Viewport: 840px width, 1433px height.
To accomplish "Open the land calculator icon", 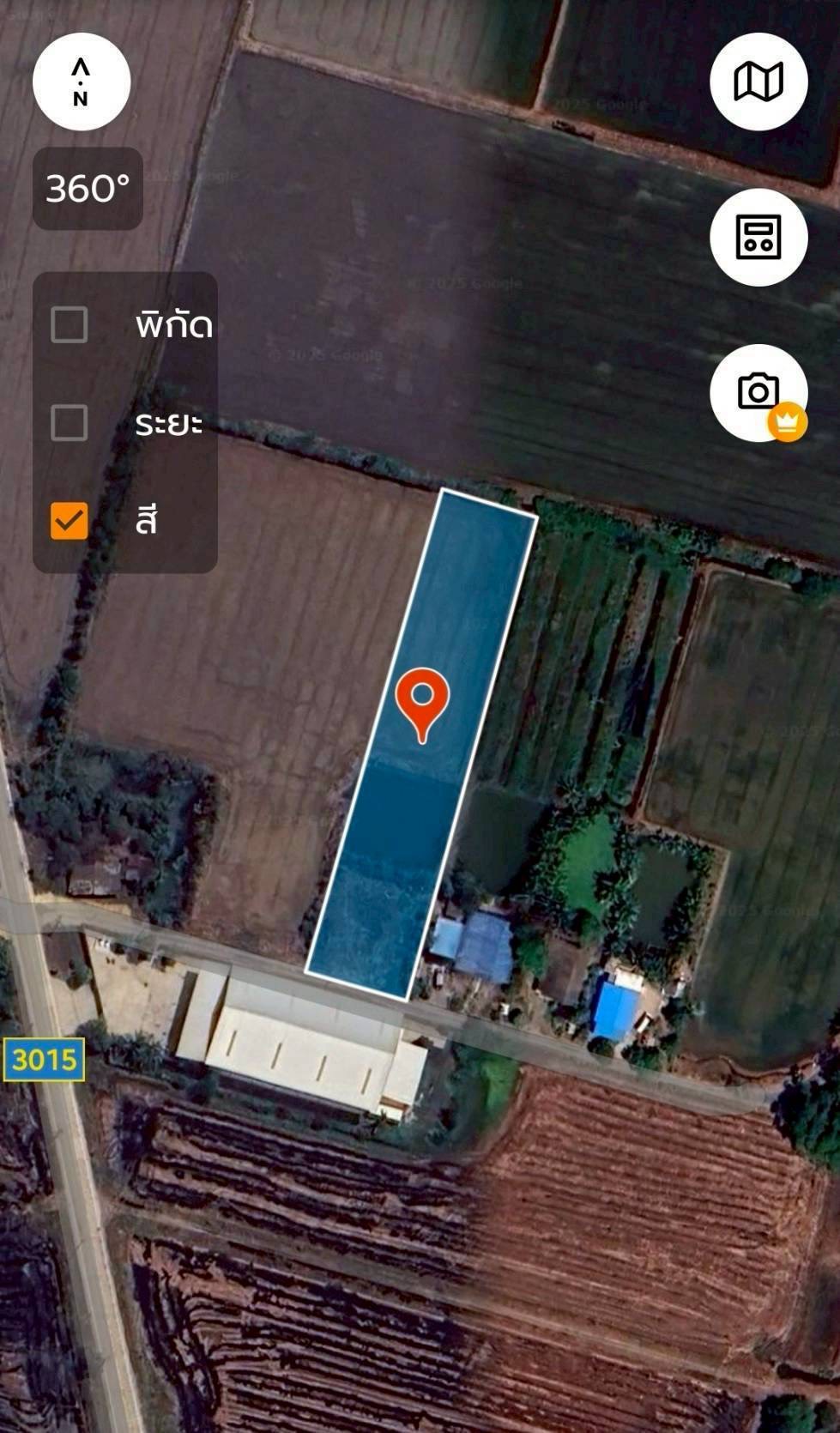I will tap(758, 237).
